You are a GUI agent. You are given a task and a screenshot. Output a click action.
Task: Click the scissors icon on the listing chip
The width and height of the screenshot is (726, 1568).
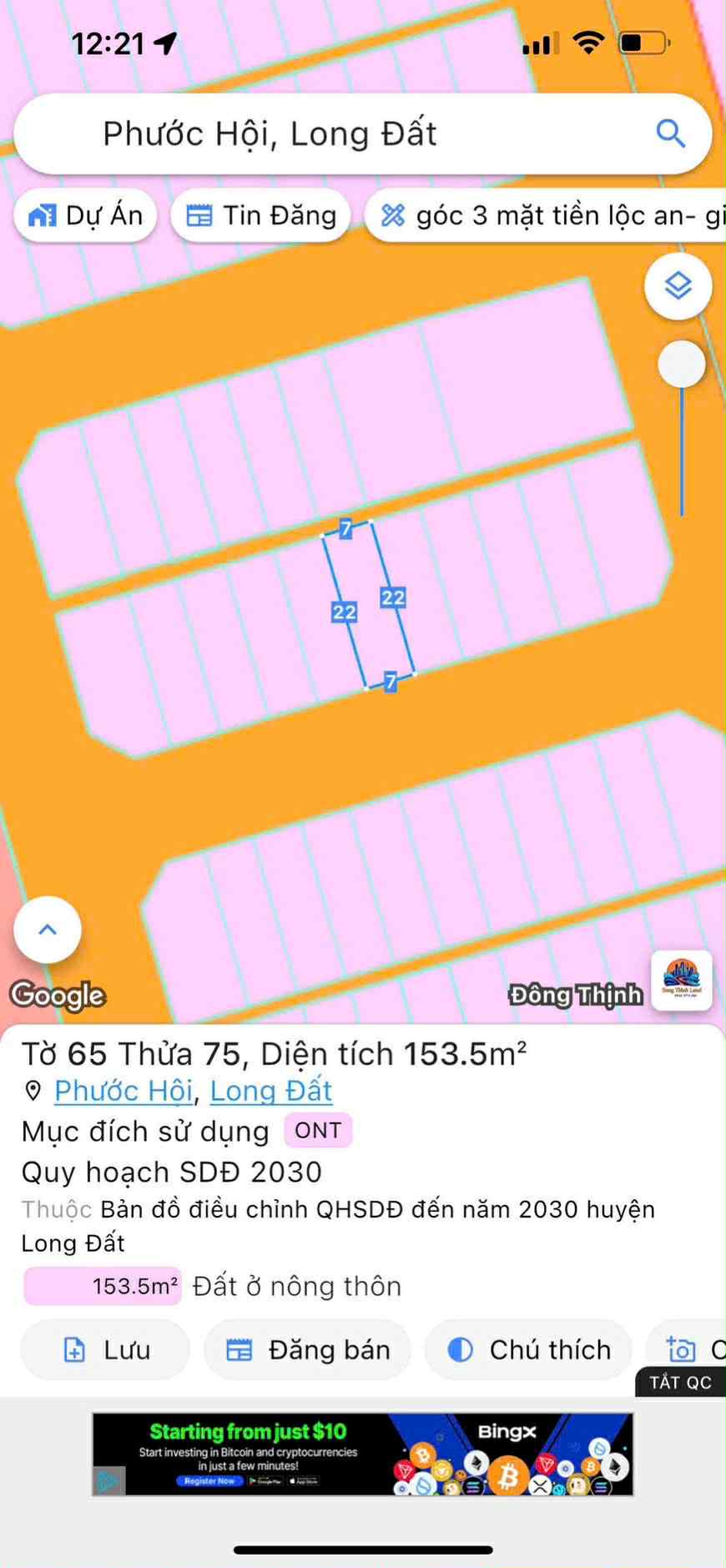[392, 214]
